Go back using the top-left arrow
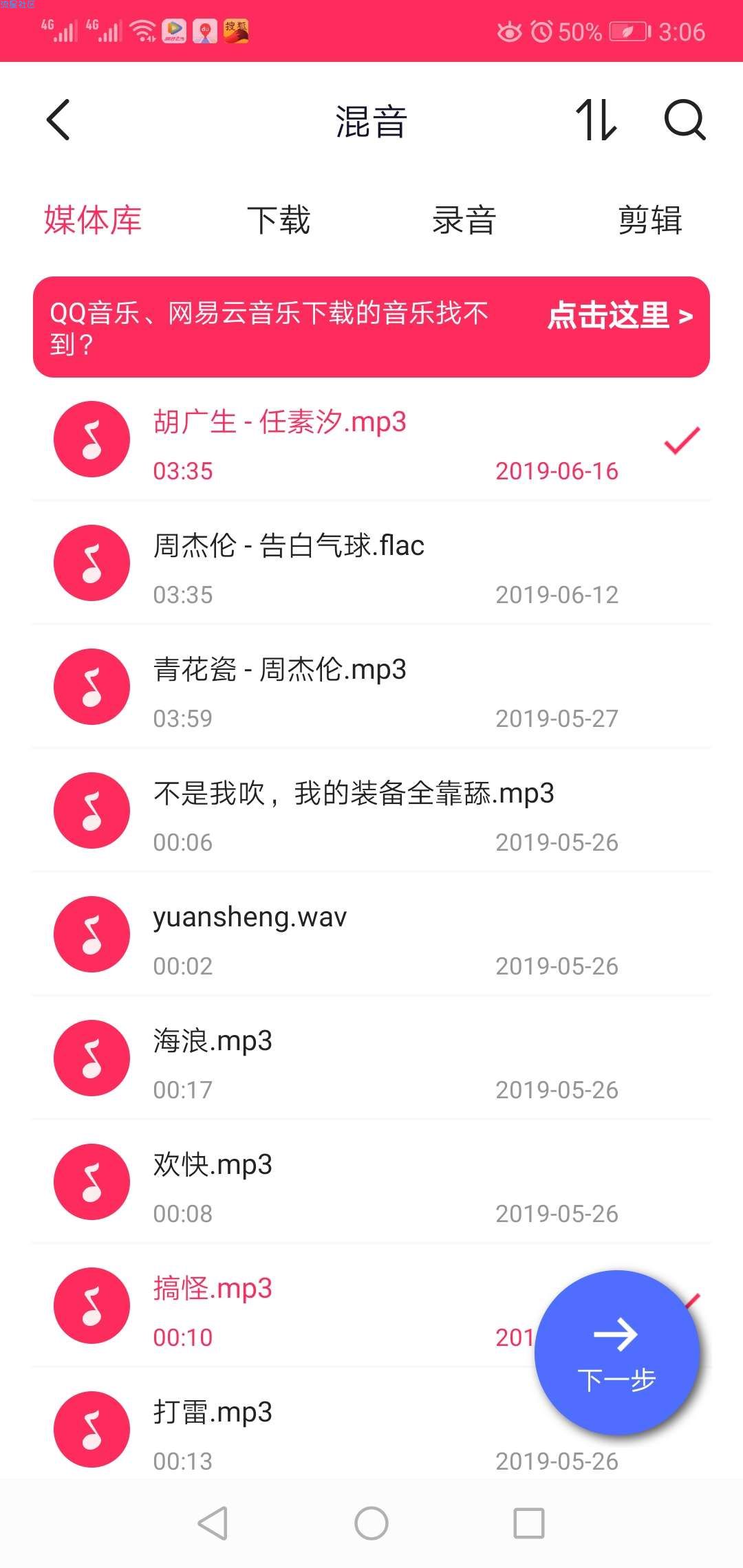 click(x=58, y=120)
